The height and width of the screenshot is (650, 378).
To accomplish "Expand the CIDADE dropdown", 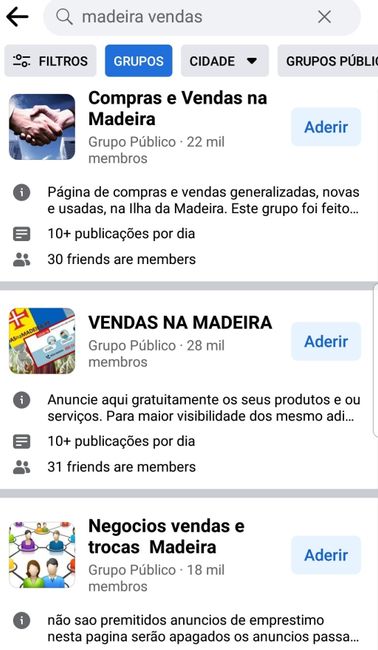I will point(225,61).
